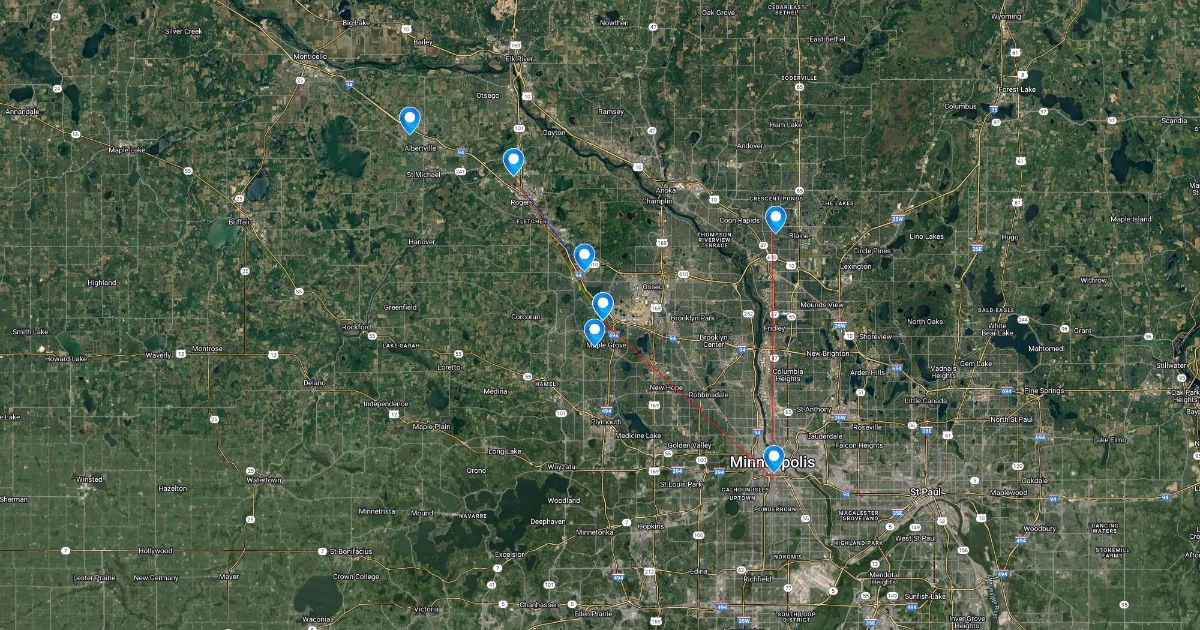1200x630 pixels.
Task: Open the pin on downtown Minneapolis
Action: [773, 458]
